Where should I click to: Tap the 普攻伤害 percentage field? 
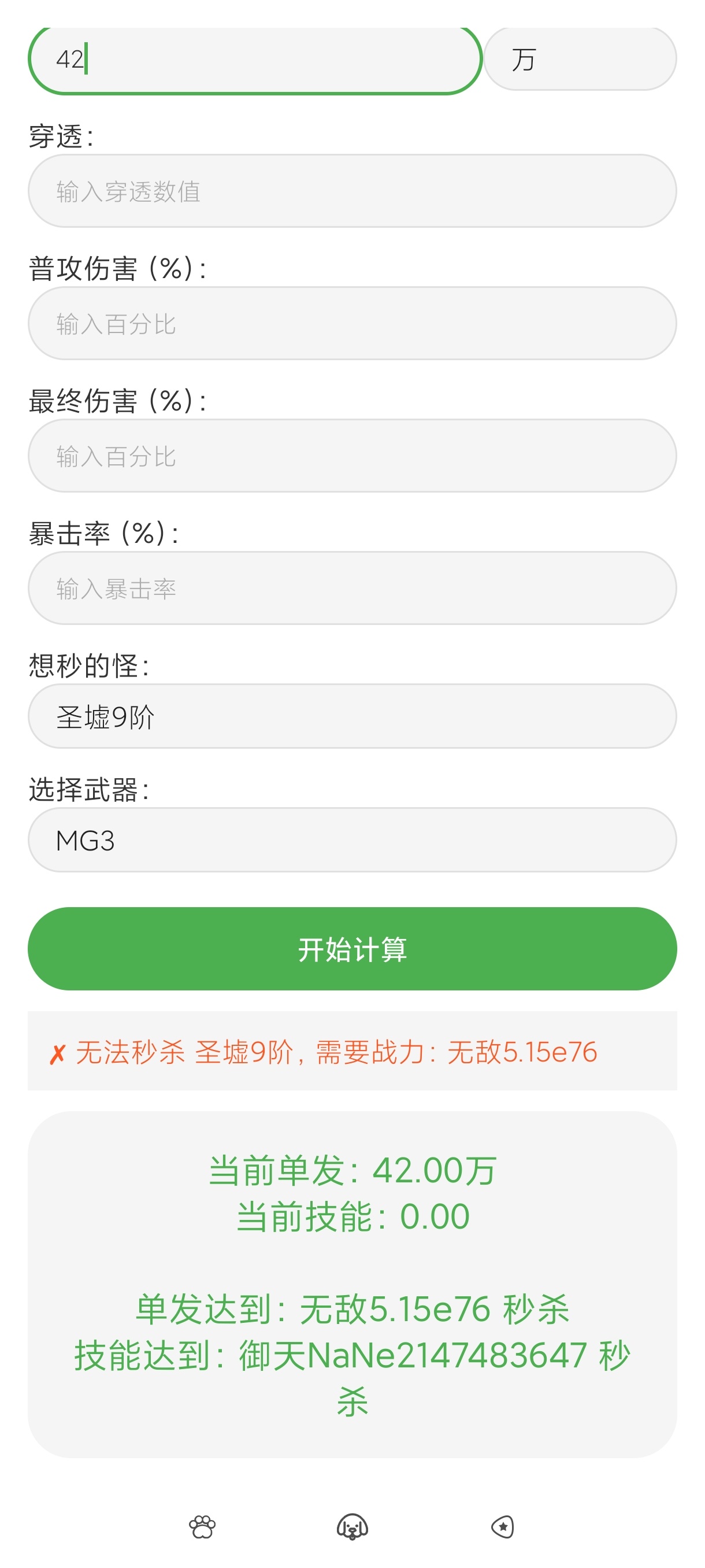[x=352, y=323]
